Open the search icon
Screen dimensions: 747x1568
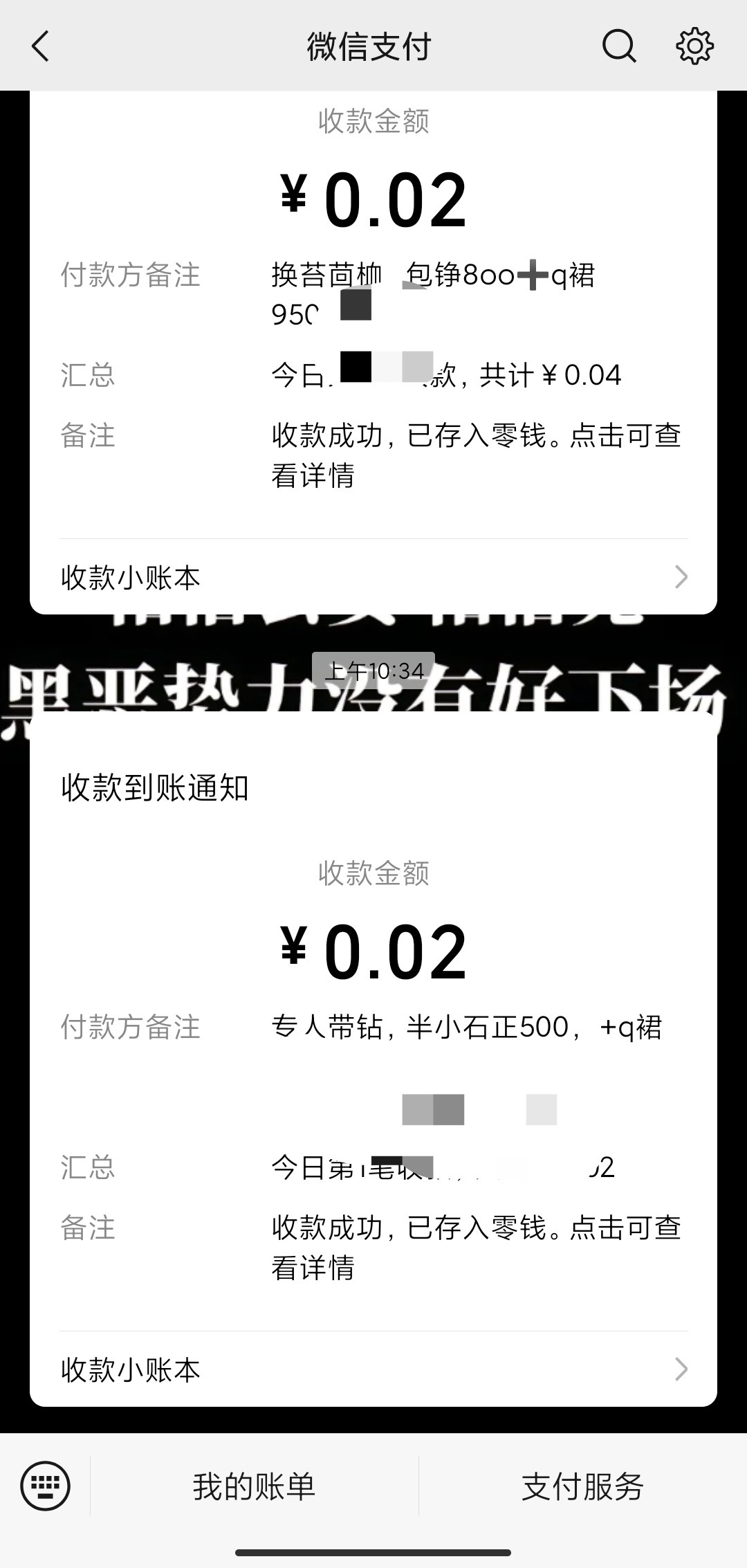[x=618, y=47]
